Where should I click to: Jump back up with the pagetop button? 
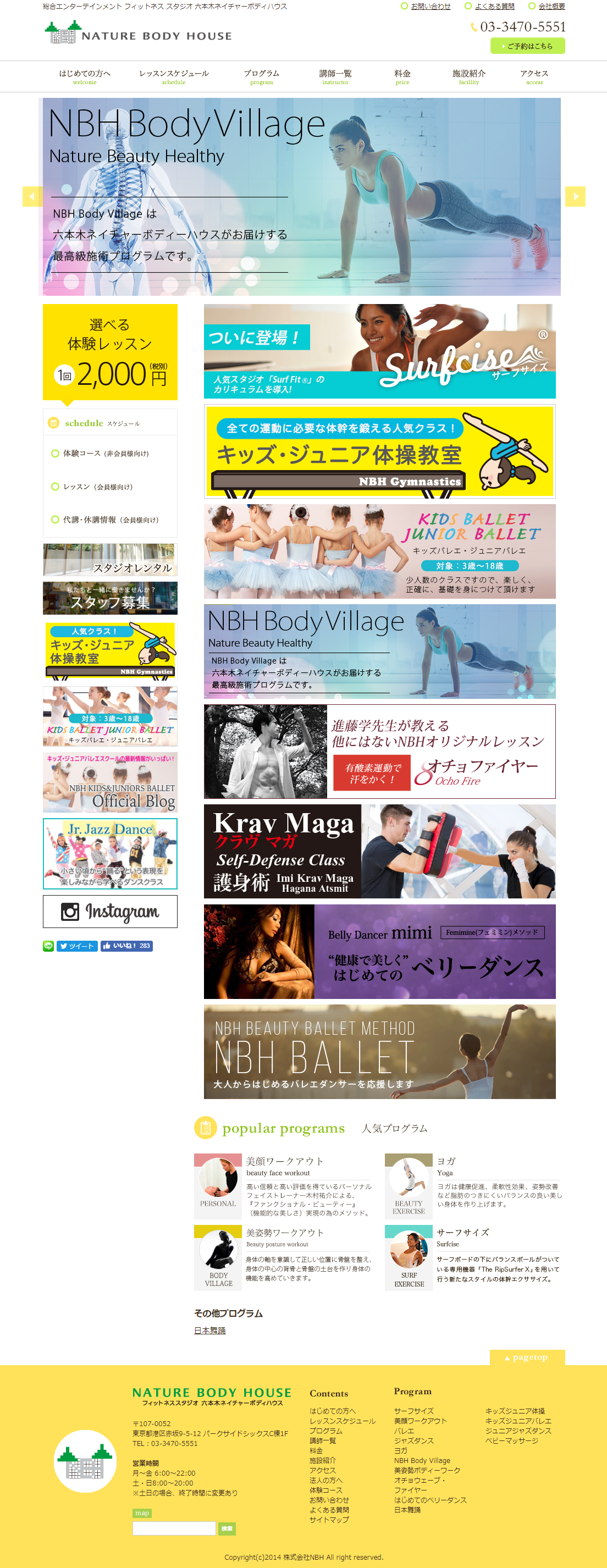[x=527, y=1357]
